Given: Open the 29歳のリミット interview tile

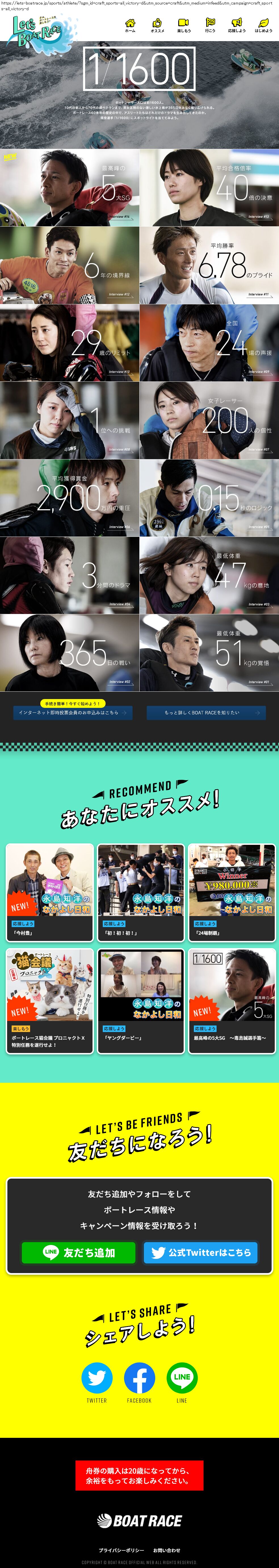Looking at the screenshot, I should click(70, 343).
